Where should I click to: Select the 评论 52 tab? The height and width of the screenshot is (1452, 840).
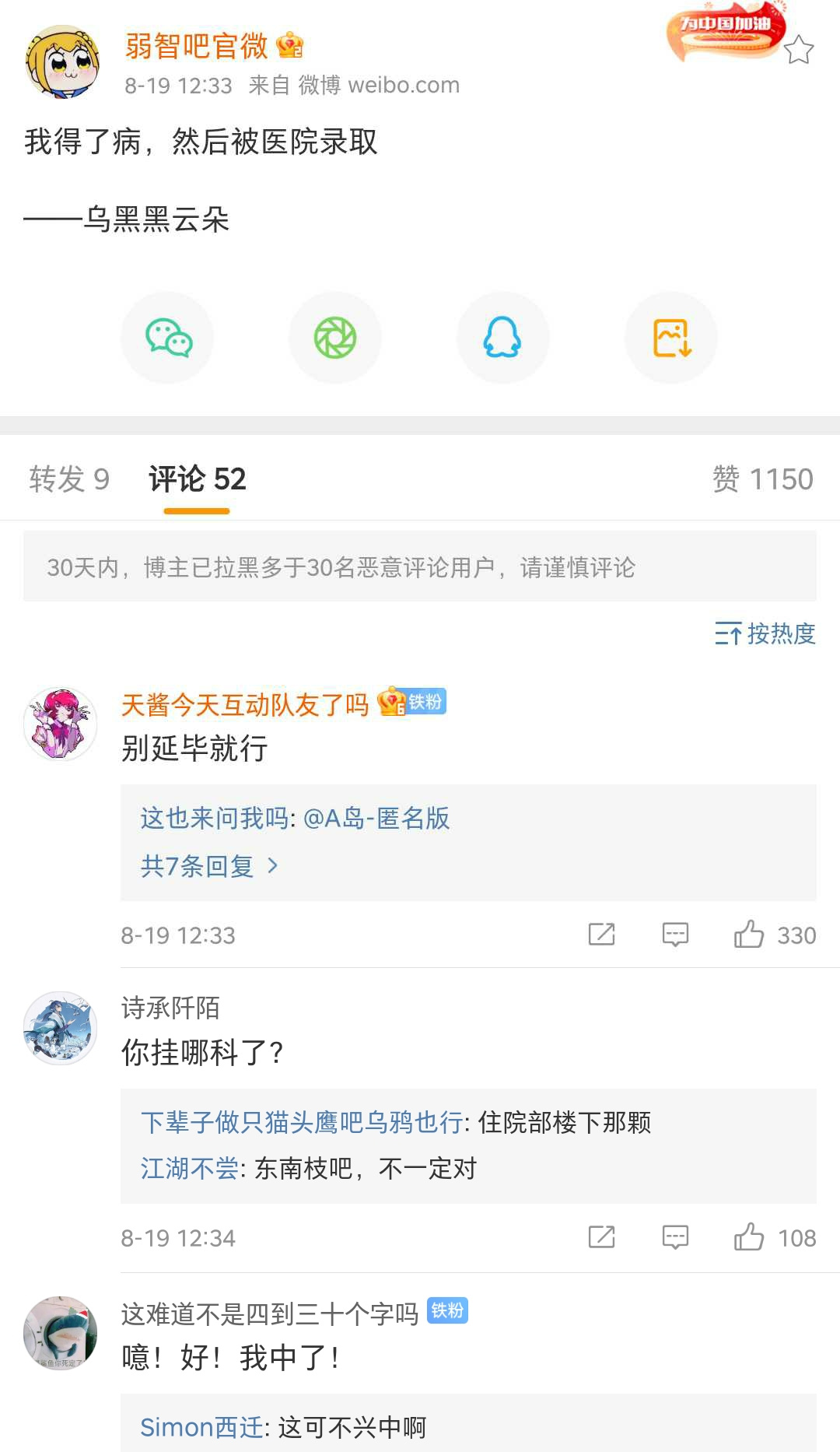197,479
